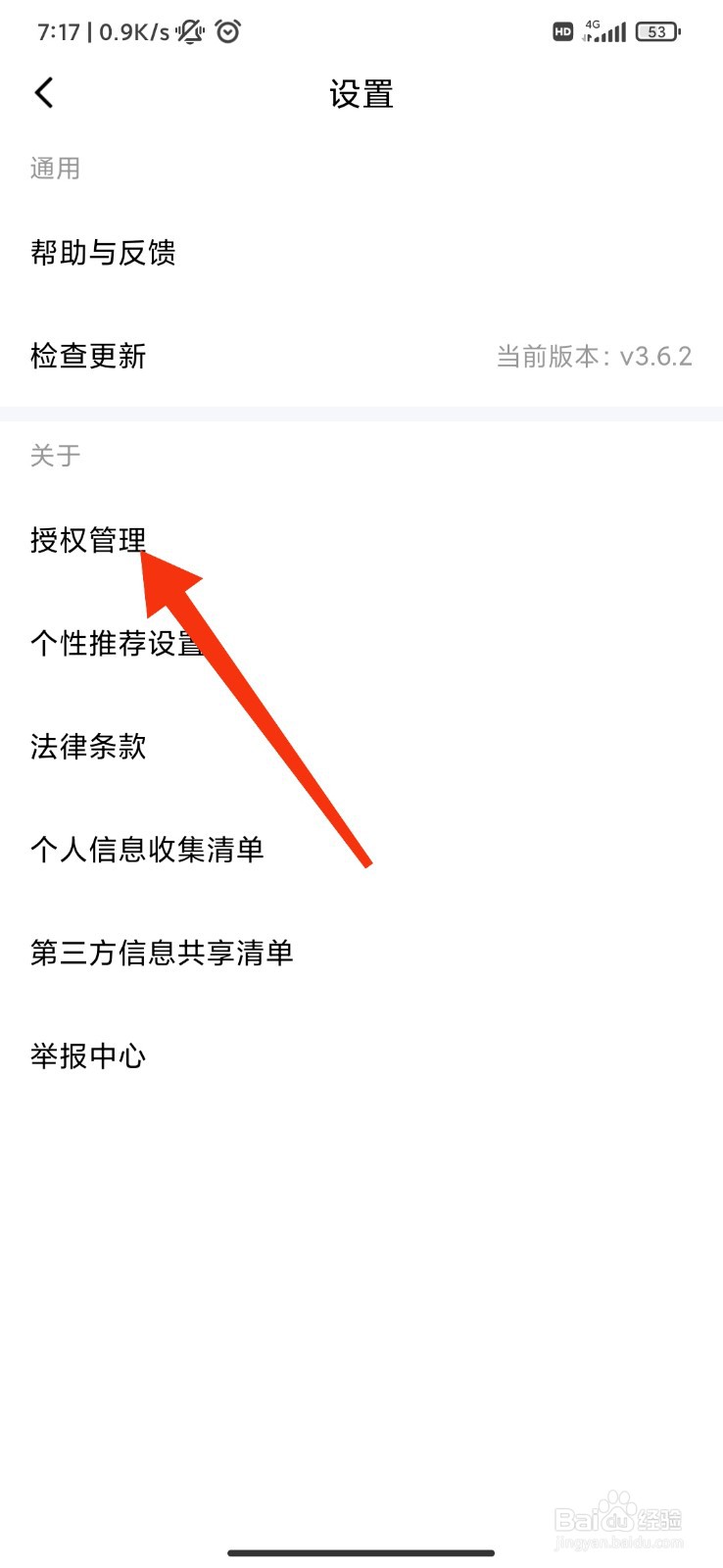Open 法律条款 legal terms
This screenshot has width=723, height=1568.
click(87, 747)
